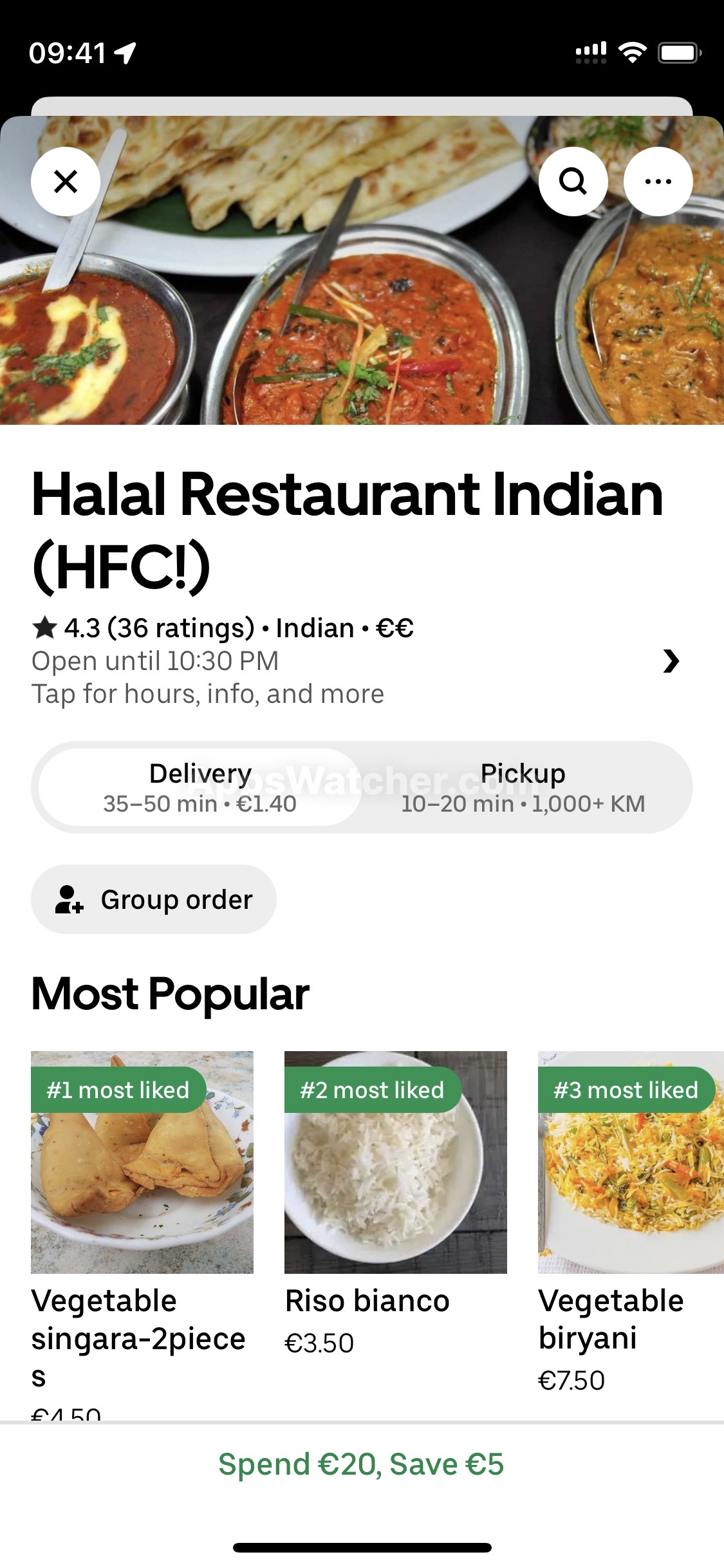Expand restaurant hours and info chevron
The image size is (724, 1568).
(x=671, y=661)
